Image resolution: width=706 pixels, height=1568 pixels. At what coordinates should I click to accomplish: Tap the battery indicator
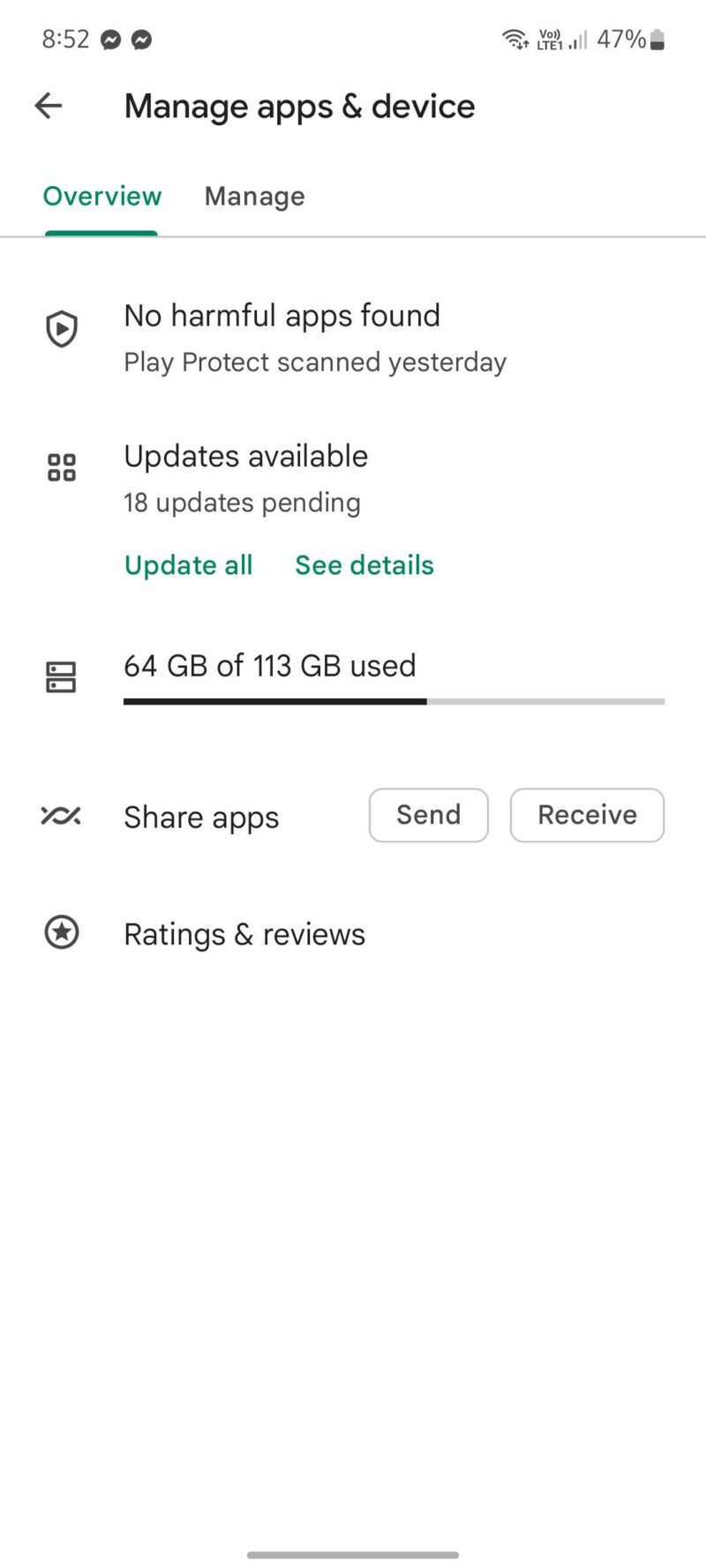pyautogui.click(x=657, y=39)
